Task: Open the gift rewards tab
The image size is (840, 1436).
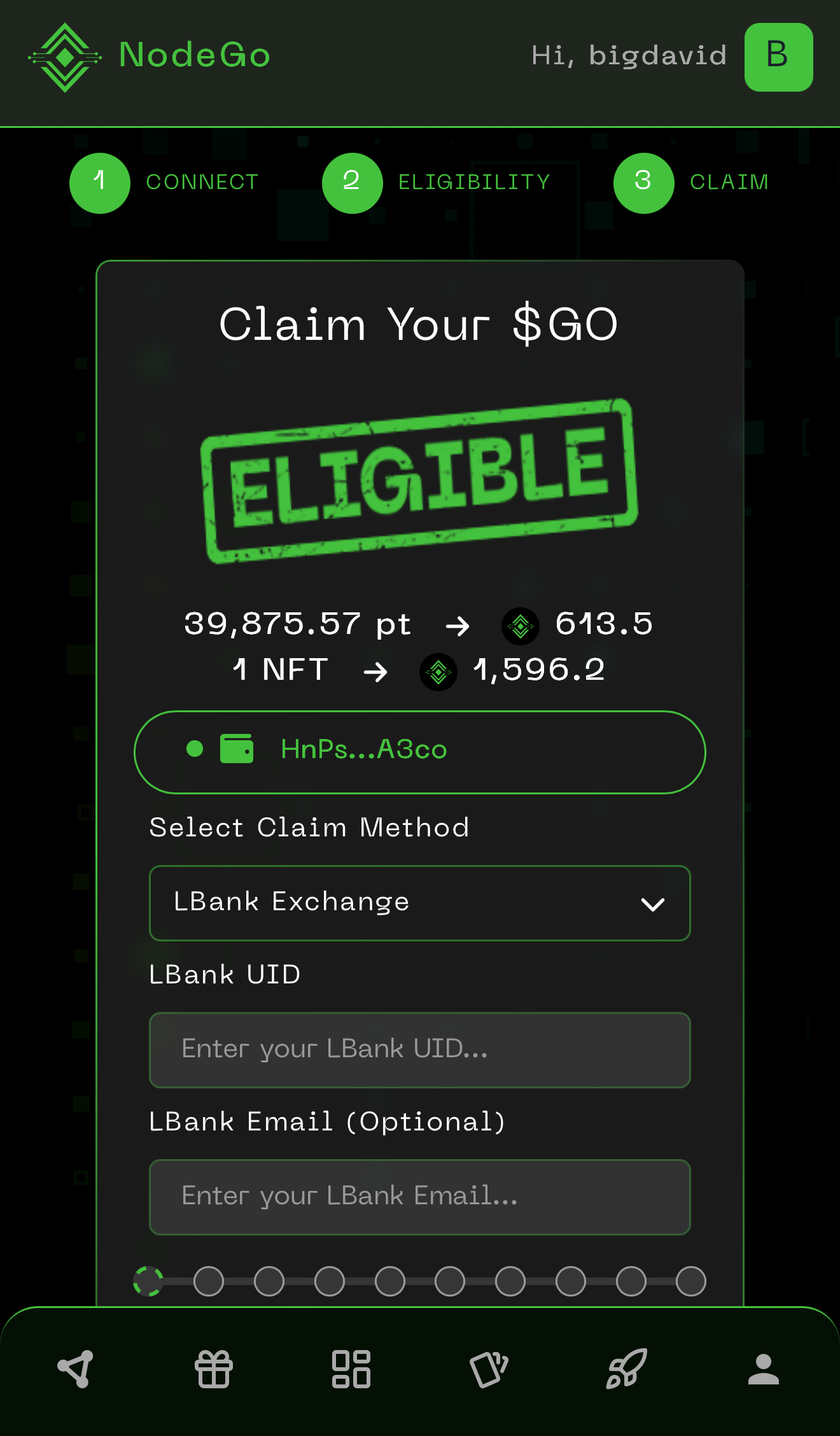Action: click(214, 1369)
